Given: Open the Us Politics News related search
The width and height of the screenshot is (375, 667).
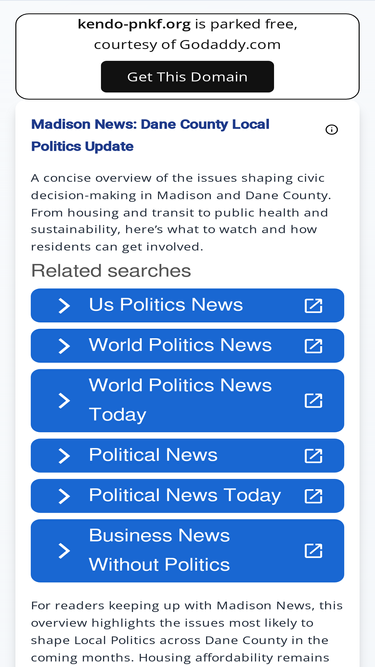Looking at the screenshot, I should 187,305.
